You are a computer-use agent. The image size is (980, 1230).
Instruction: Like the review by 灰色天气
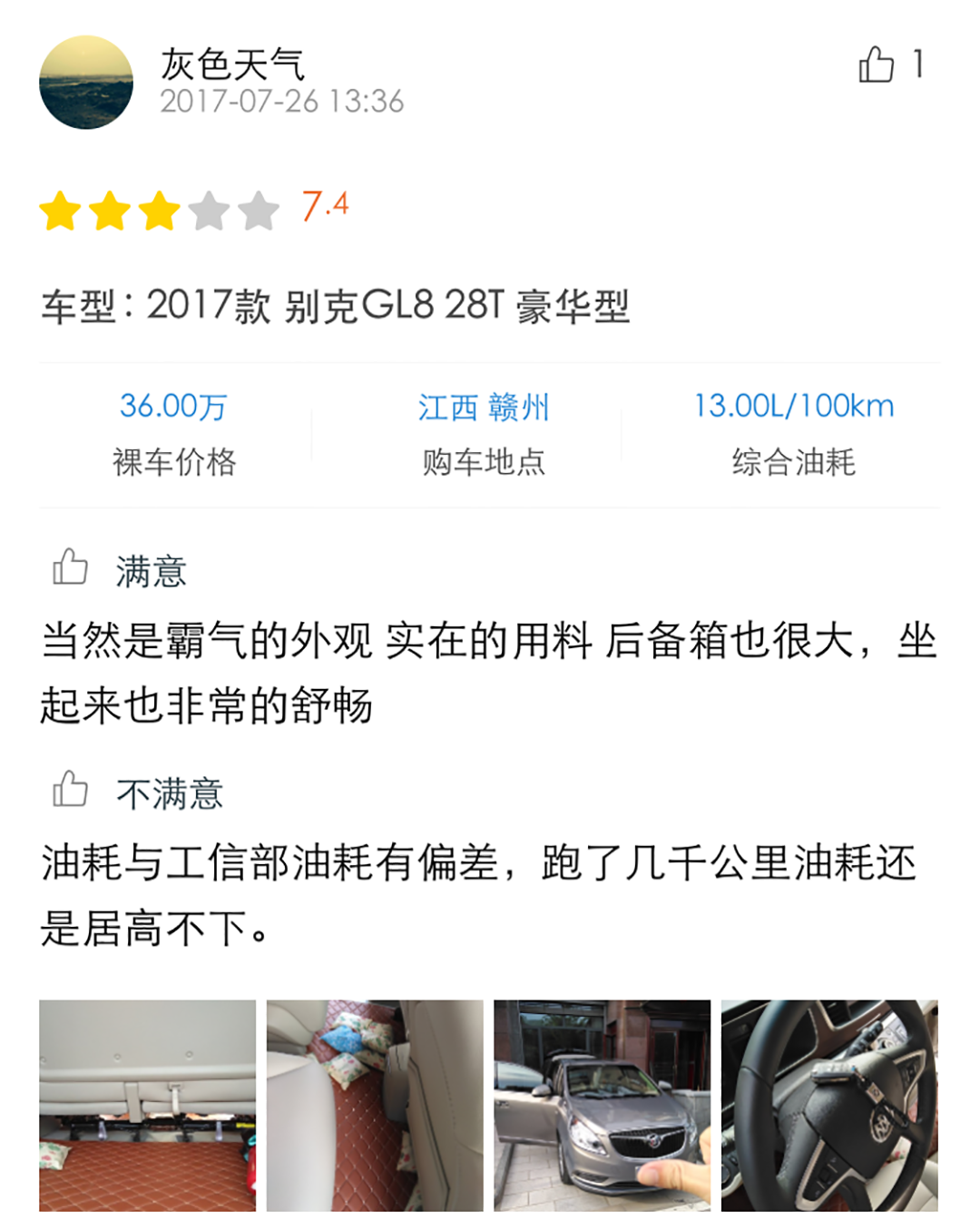877,65
